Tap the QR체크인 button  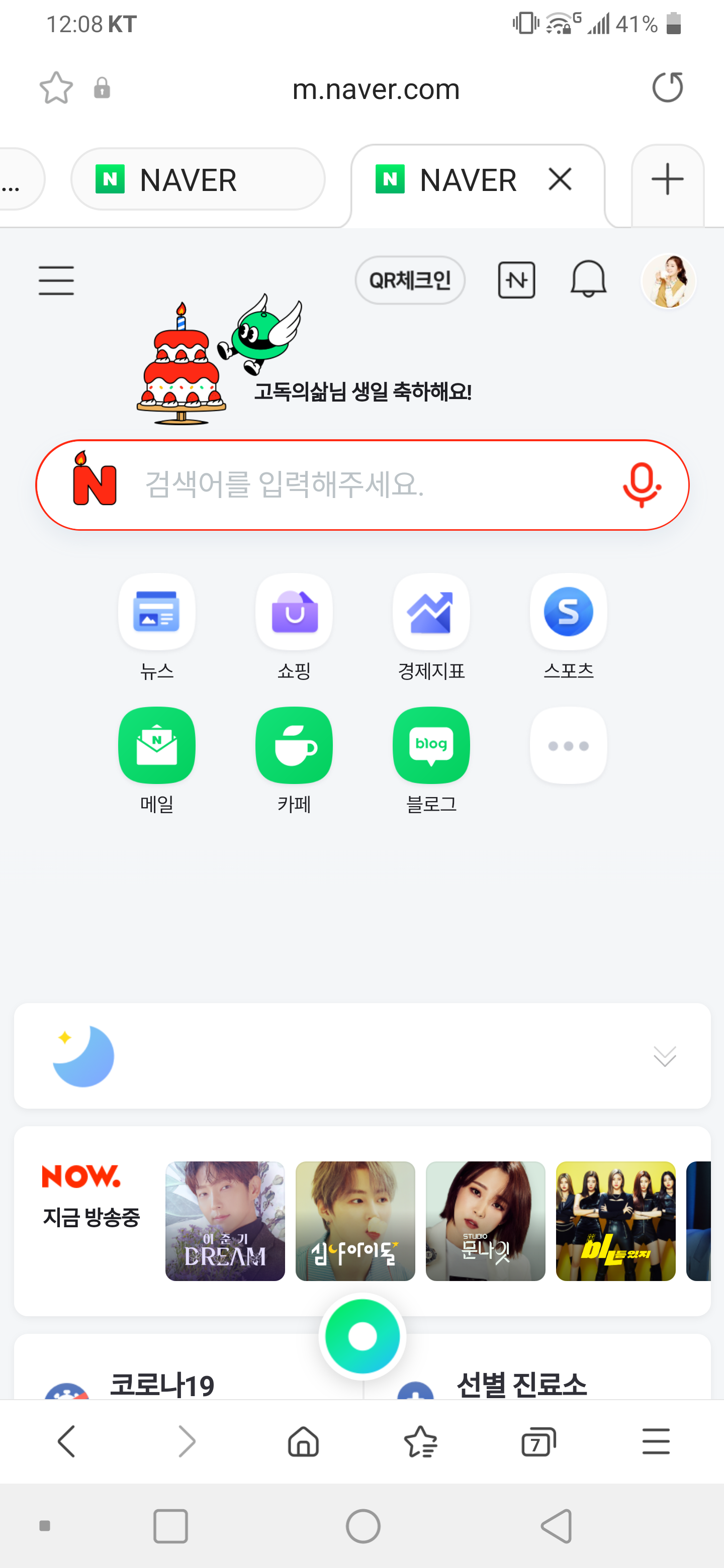[x=410, y=280]
